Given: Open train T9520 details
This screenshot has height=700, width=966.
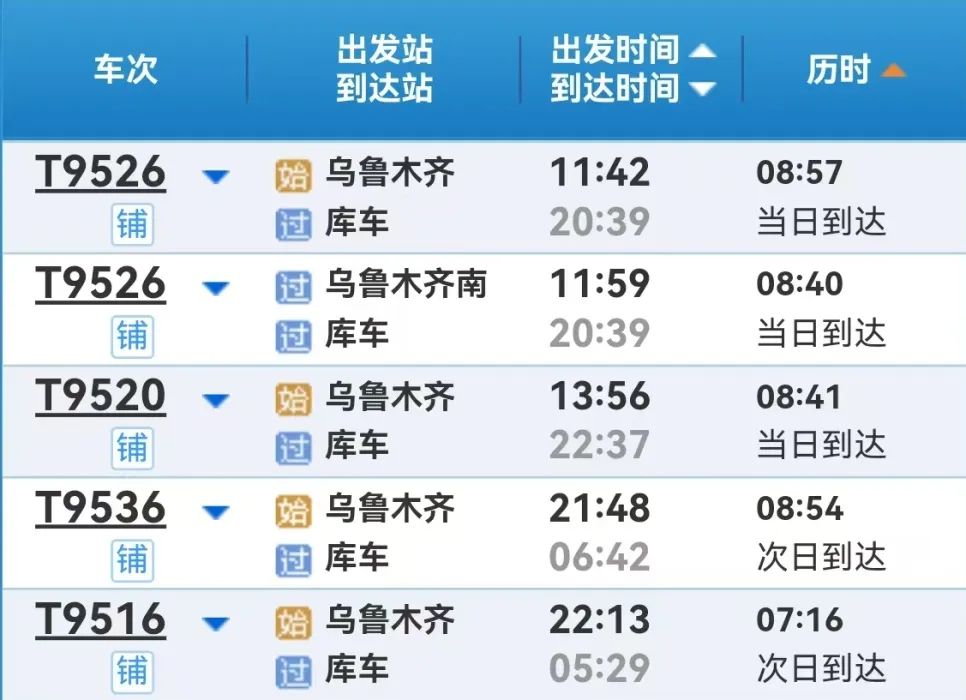Looking at the screenshot, I should click(x=100, y=397).
